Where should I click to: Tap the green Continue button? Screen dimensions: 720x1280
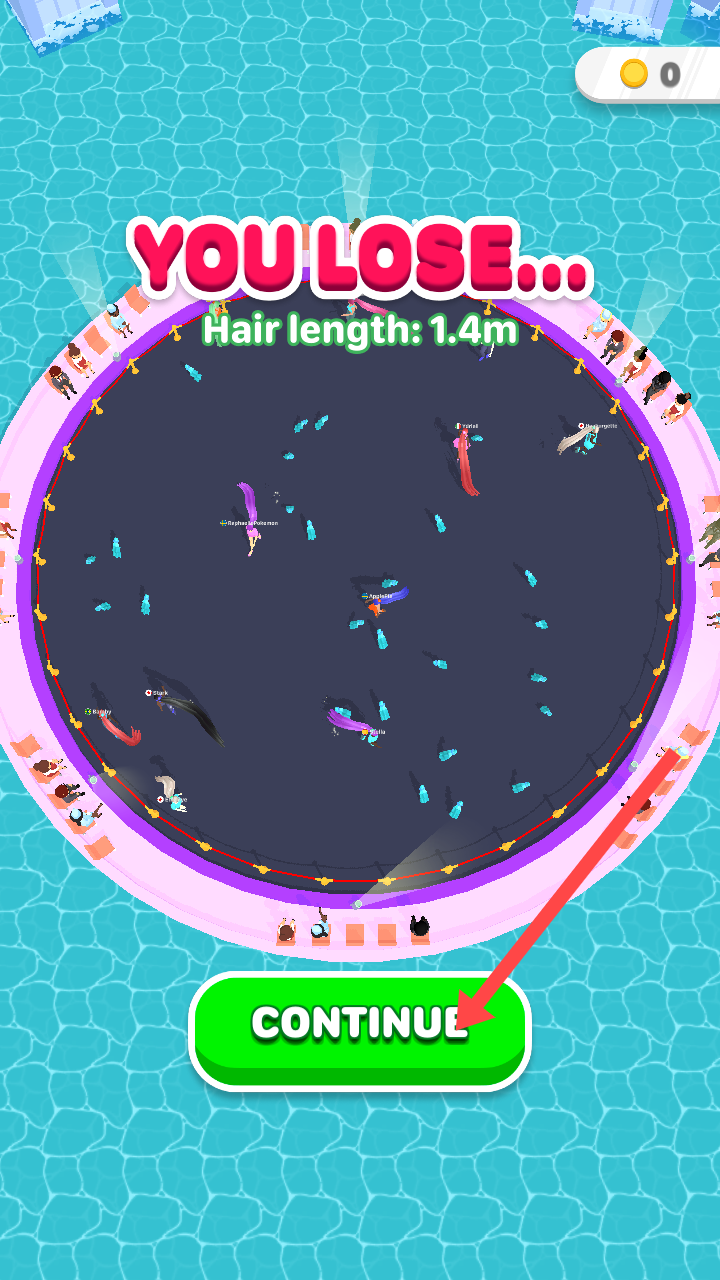coord(359,1026)
